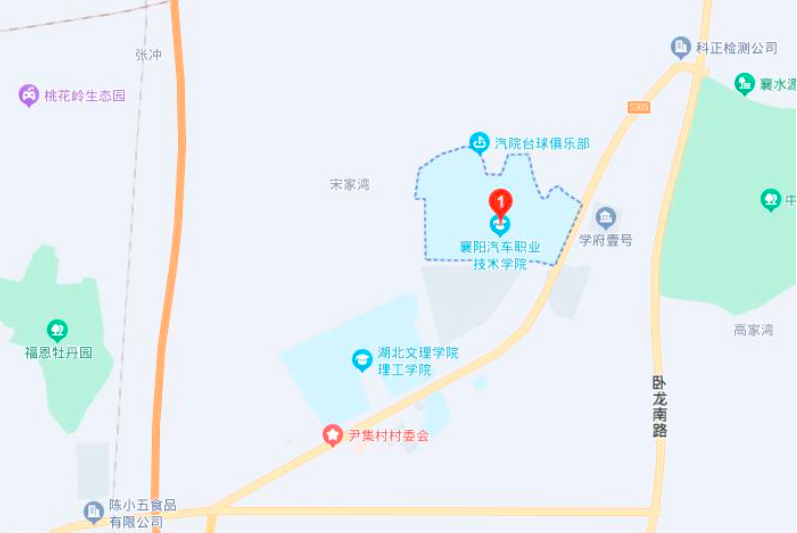Tap 科正检测公司 place marker
The image size is (797, 533).
click(x=681, y=47)
